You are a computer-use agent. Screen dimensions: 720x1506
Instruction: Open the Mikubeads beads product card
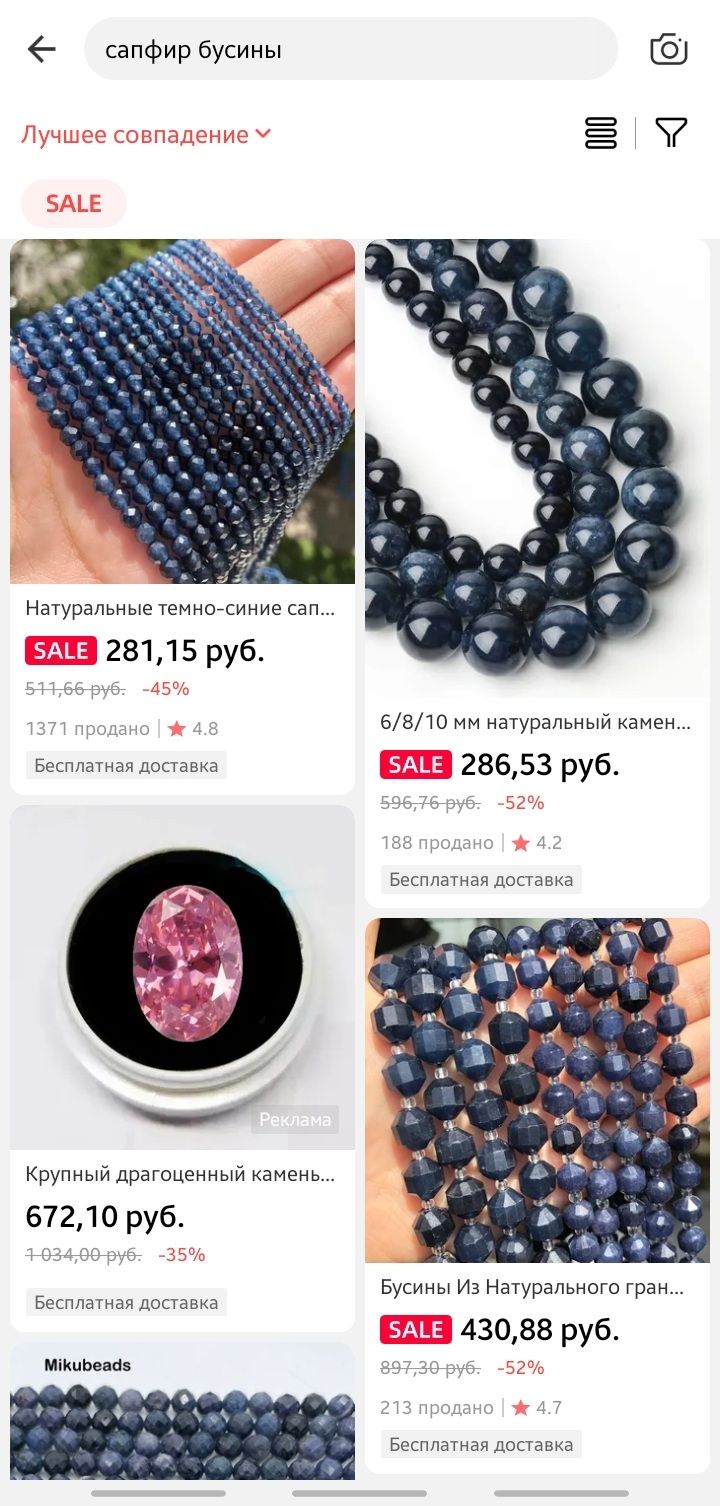coord(182,1420)
